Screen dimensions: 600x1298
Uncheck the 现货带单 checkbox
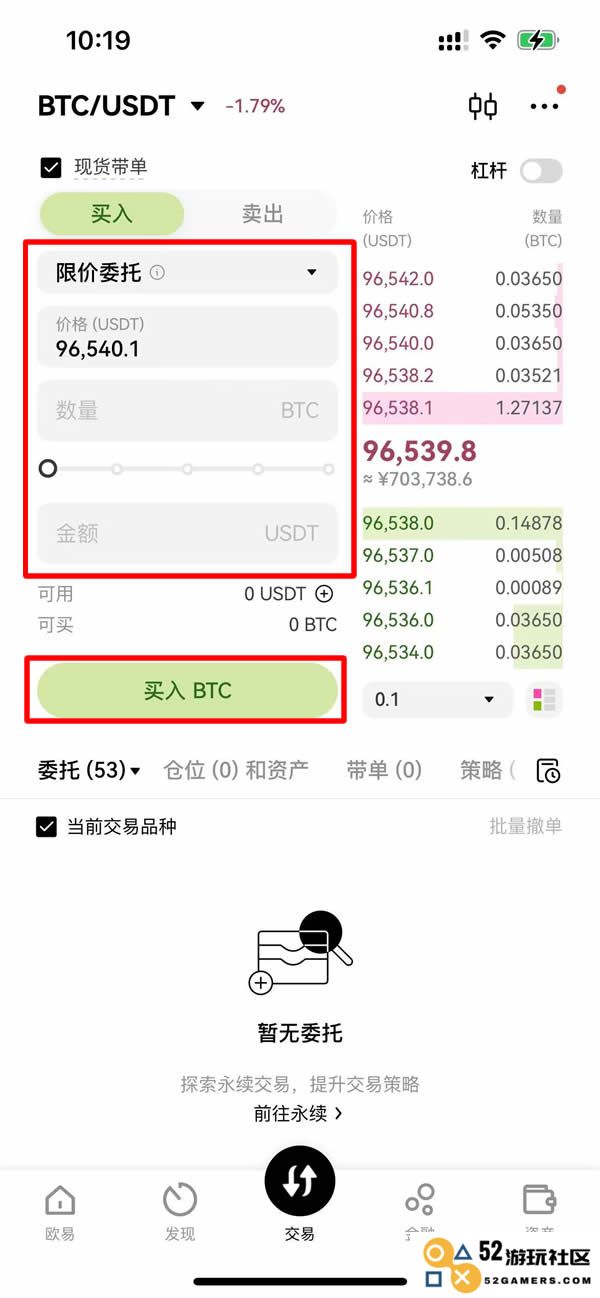tap(50, 167)
